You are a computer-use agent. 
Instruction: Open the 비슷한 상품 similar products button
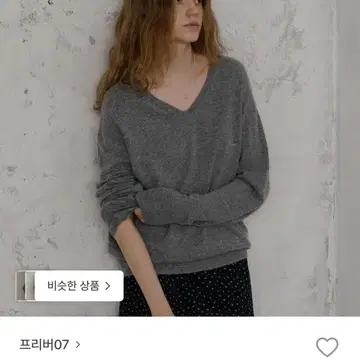click(x=70, y=286)
